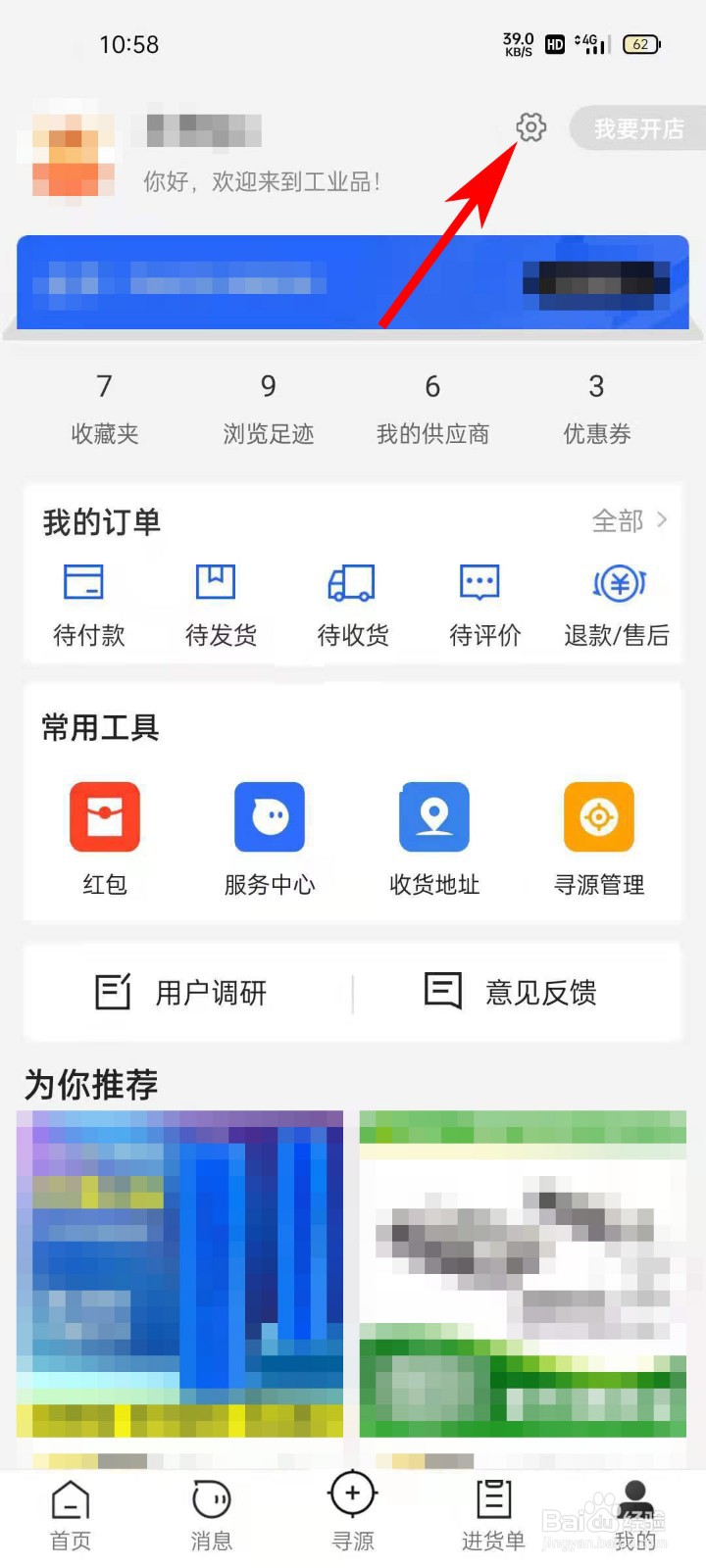Open the settings gear icon
Image resolution: width=706 pixels, height=1568 pixels.
pos(530,127)
